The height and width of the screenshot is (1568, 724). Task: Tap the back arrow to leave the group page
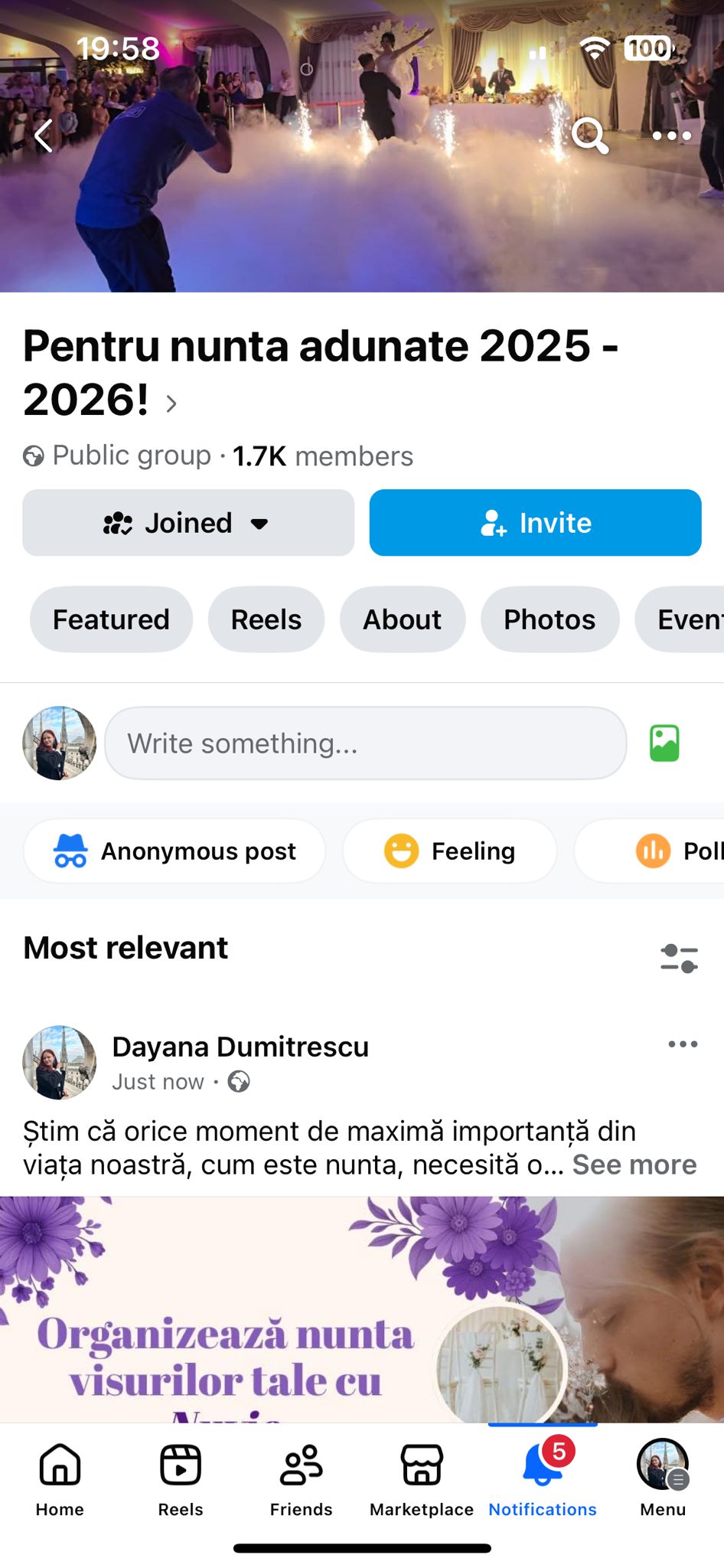(x=43, y=136)
